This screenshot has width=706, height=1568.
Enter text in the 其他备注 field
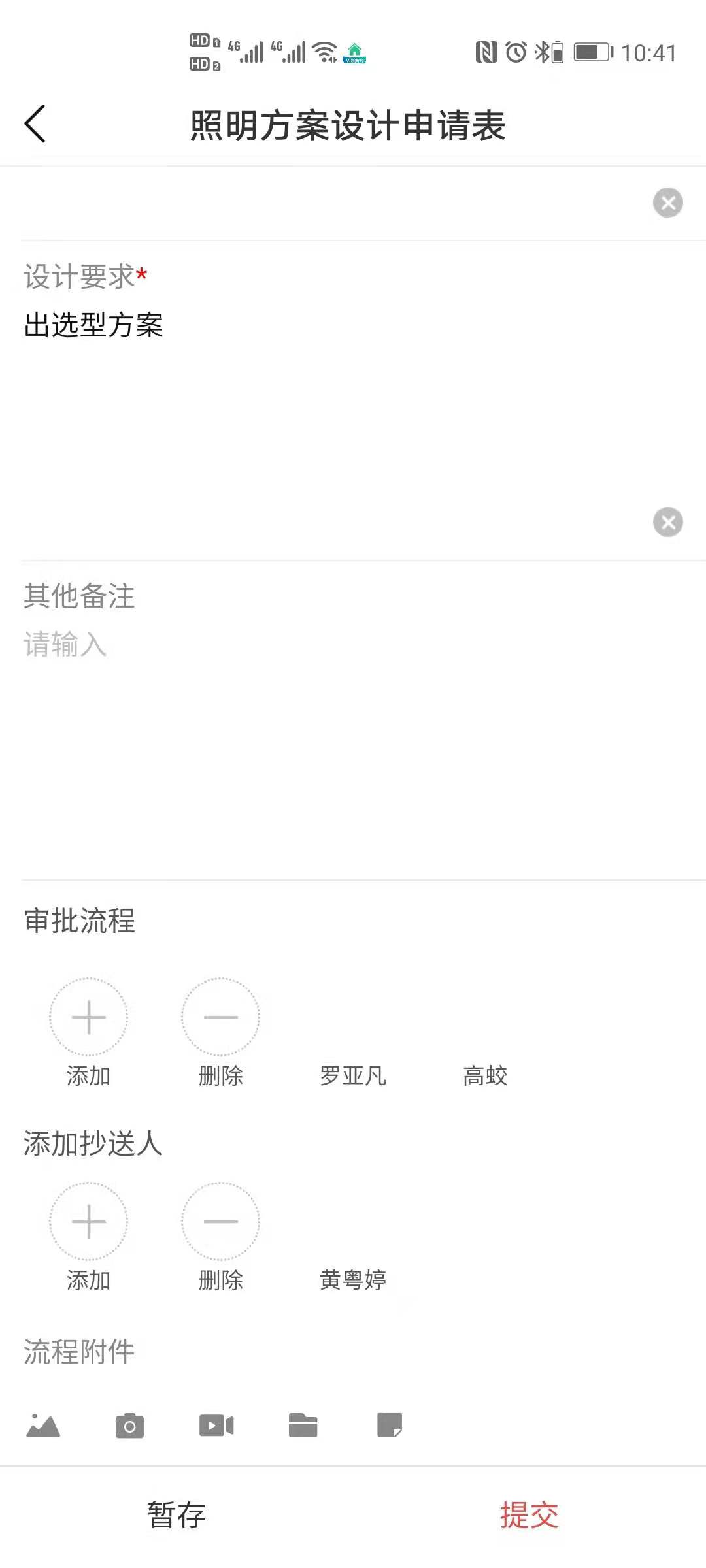[353, 745]
